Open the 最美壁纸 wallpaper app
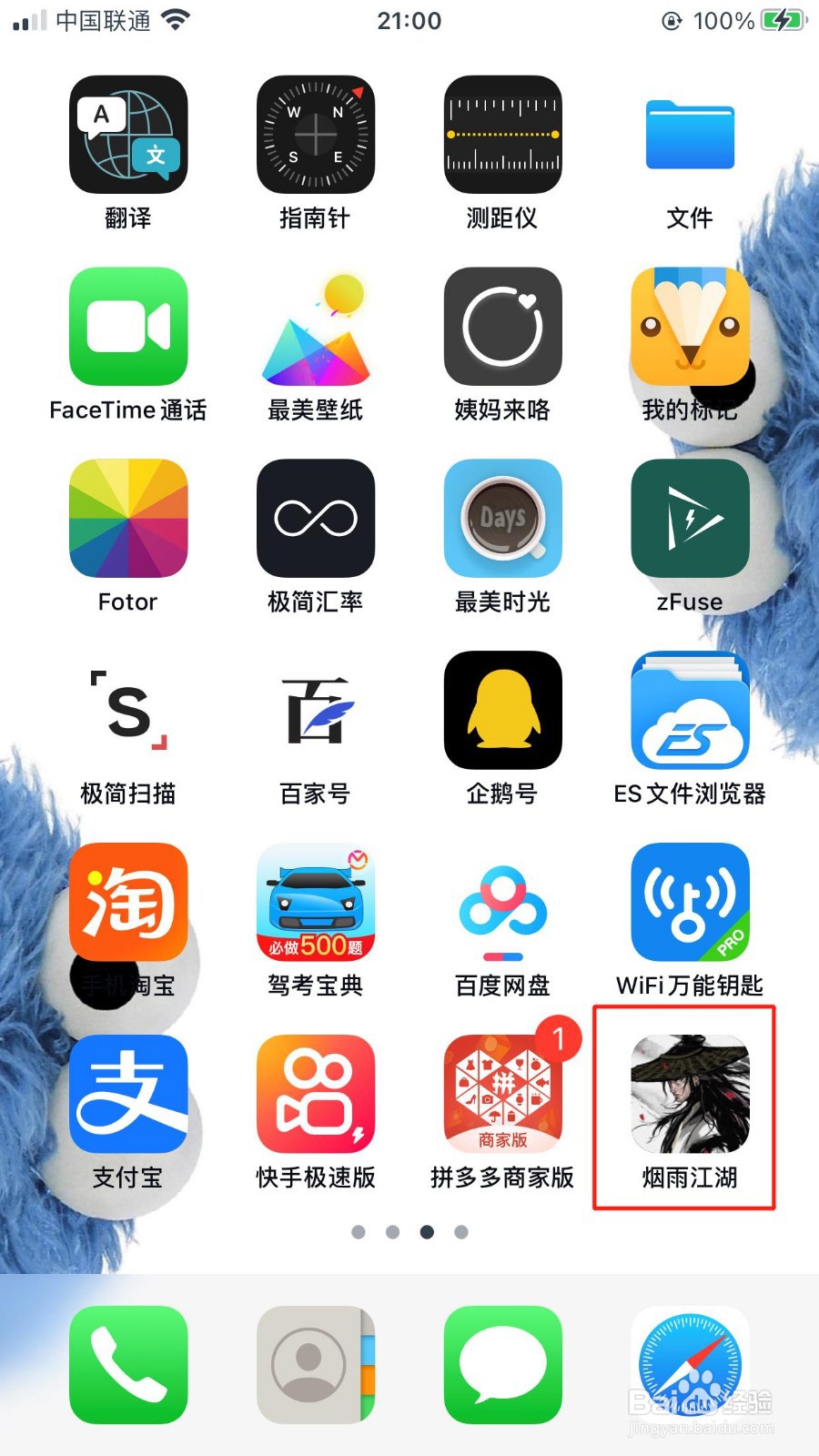This screenshot has width=819, height=1456. coord(315,328)
